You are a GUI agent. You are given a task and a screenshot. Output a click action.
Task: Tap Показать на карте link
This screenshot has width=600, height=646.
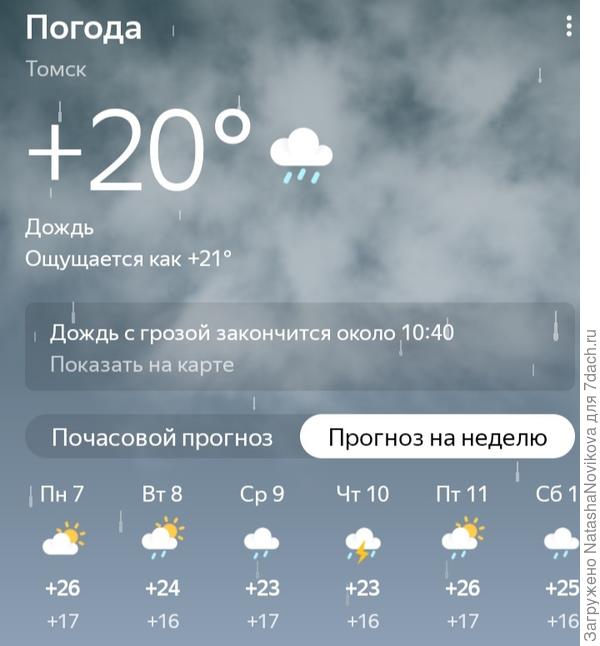(x=142, y=365)
